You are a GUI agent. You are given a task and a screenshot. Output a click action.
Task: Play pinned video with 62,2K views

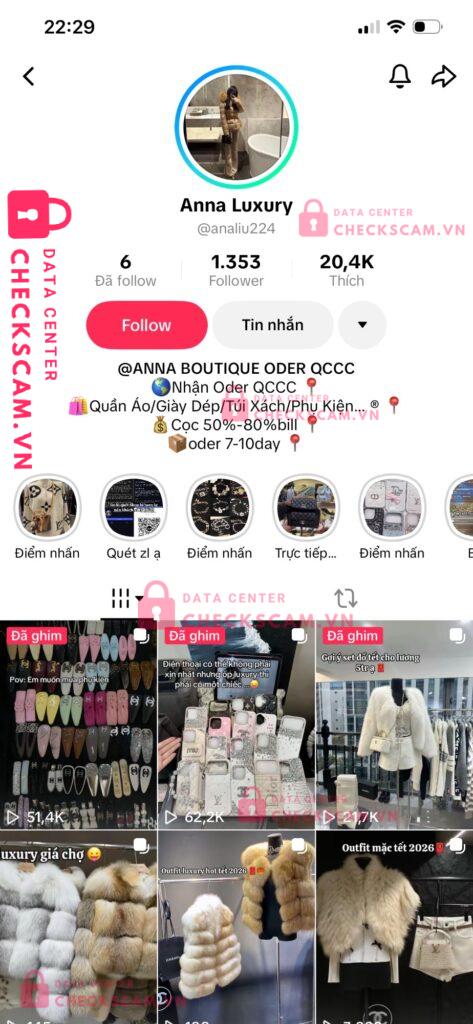pos(236,725)
